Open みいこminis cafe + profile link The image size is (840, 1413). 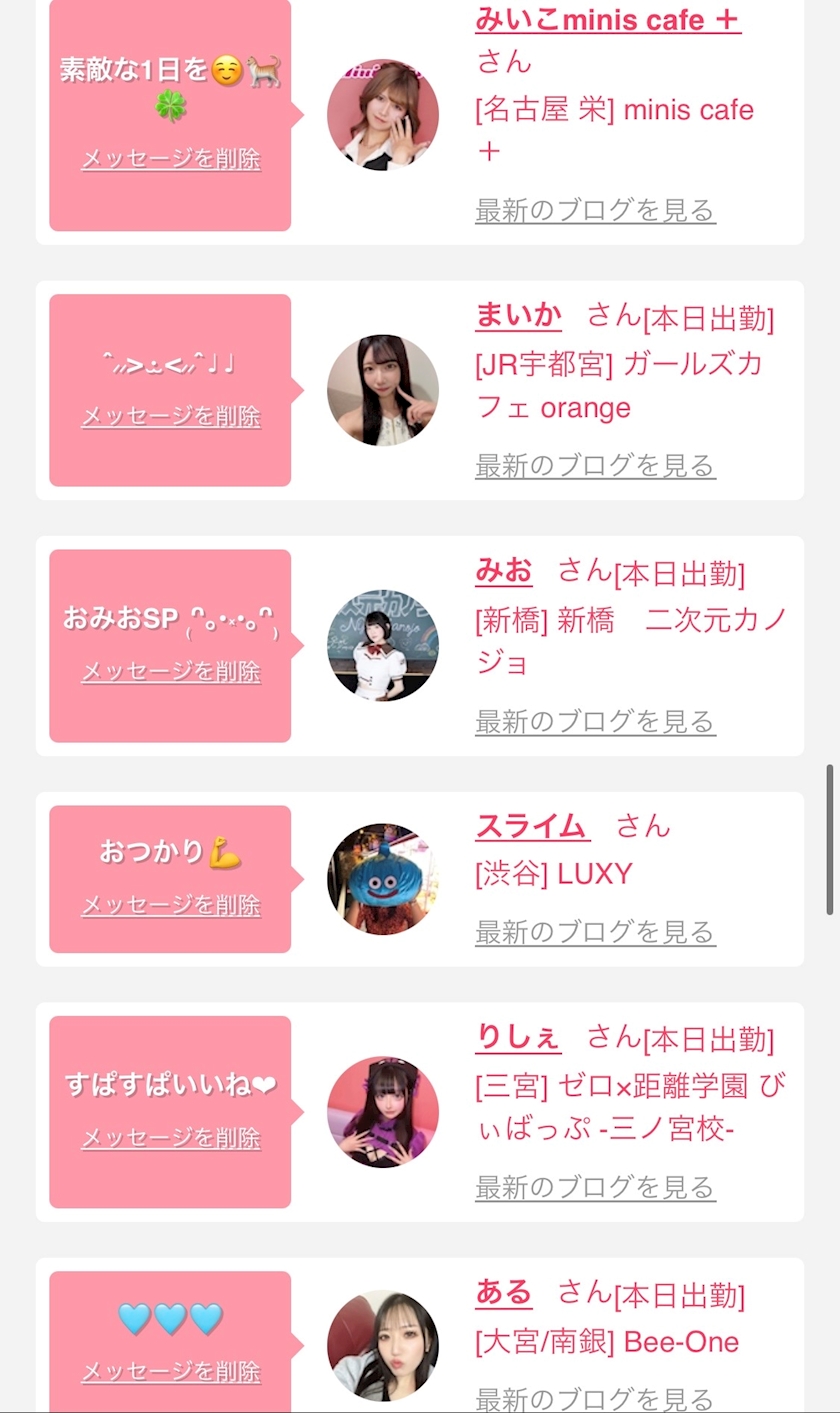coord(607,20)
